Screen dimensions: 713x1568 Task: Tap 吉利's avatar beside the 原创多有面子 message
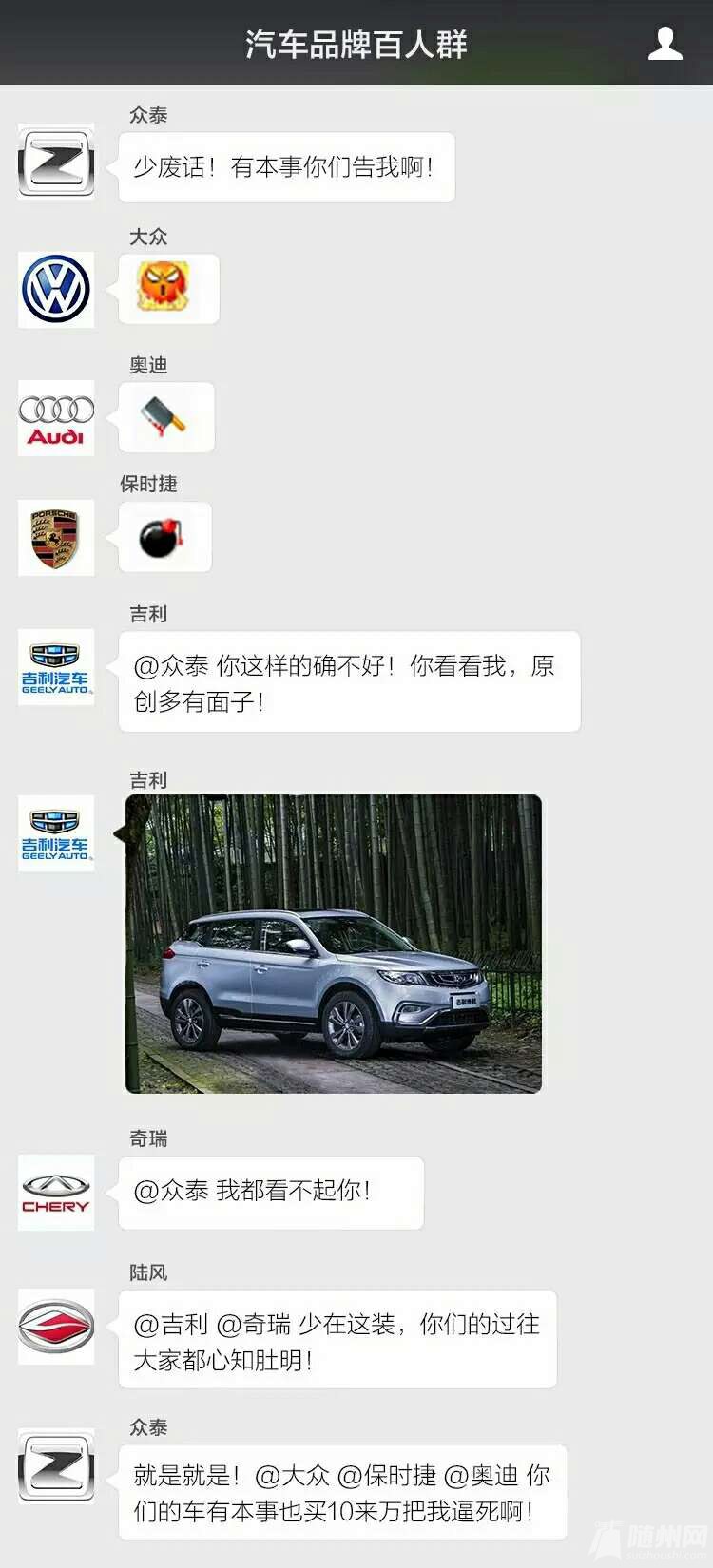[x=56, y=667]
